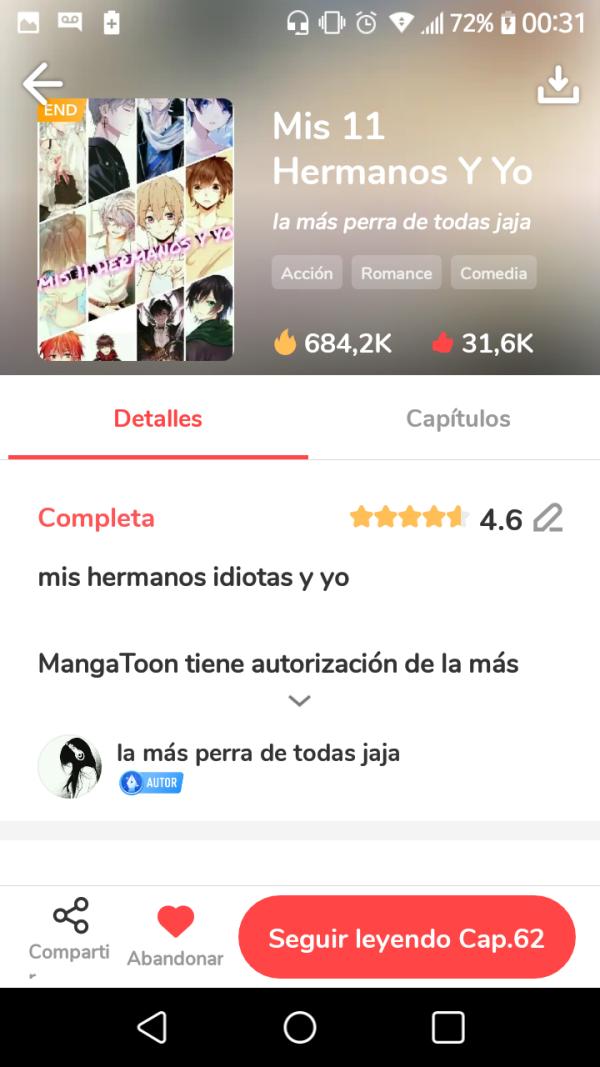600x1067 pixels.
Task: Tap the system home button
Action: 300,1027
